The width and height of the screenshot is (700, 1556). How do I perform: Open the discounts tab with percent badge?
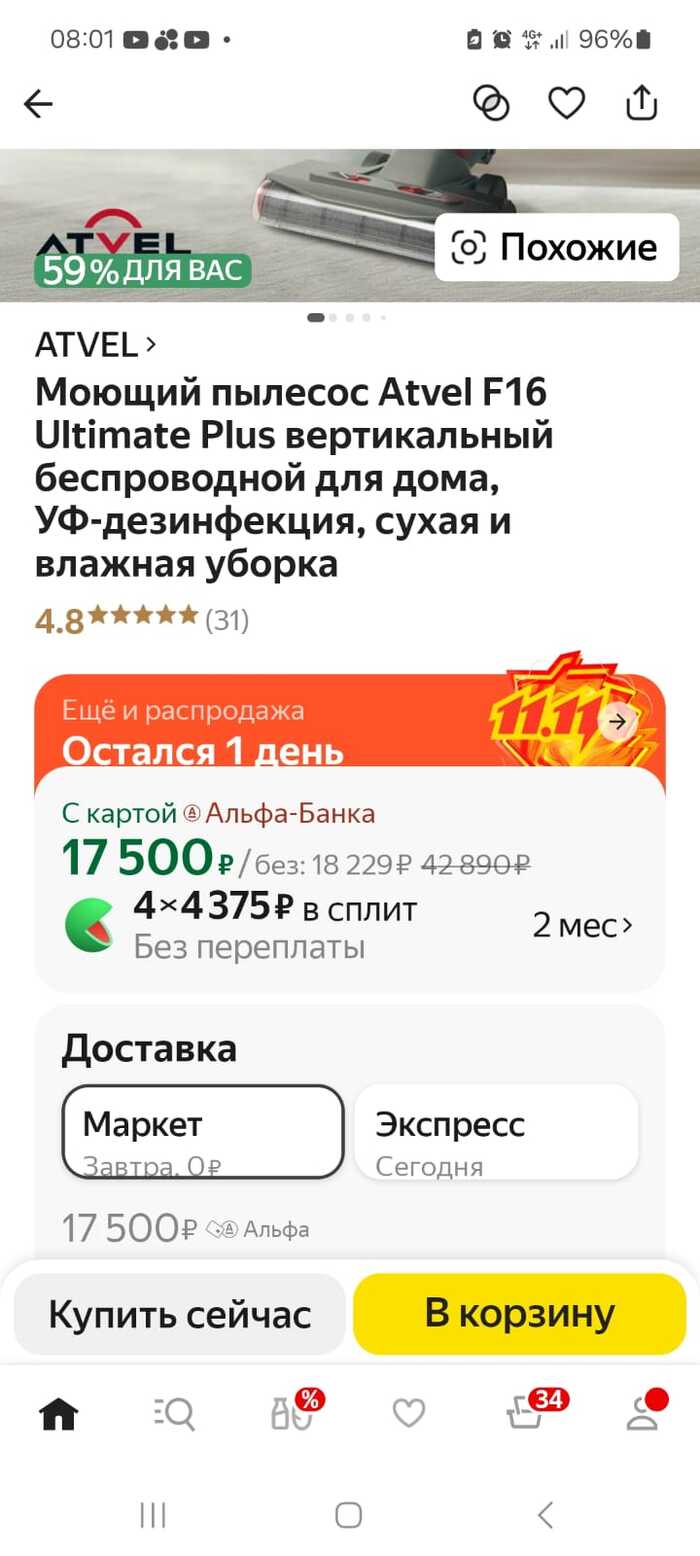[292, 1414]
